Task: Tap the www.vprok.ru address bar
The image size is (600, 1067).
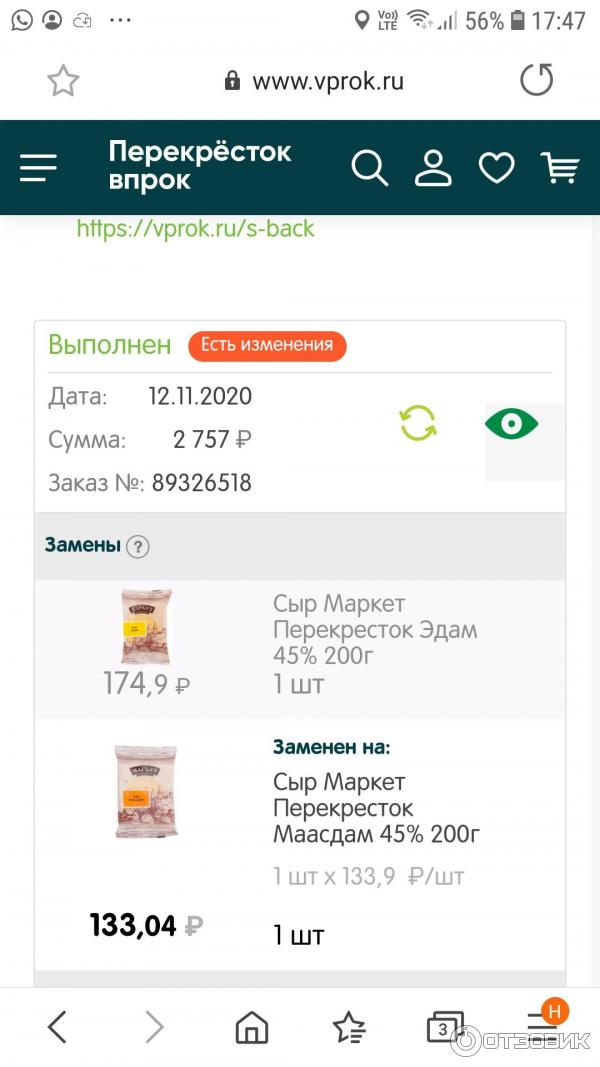Action: click(x=316, y=82)
